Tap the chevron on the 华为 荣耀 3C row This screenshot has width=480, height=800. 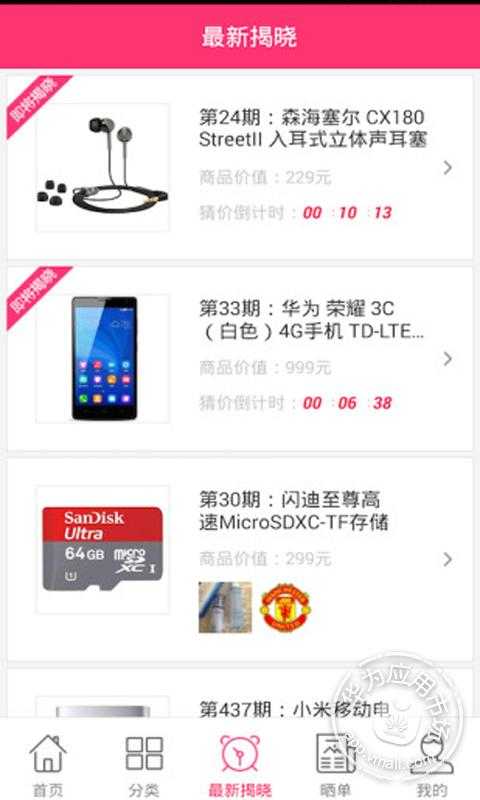[x=447, y=359]
